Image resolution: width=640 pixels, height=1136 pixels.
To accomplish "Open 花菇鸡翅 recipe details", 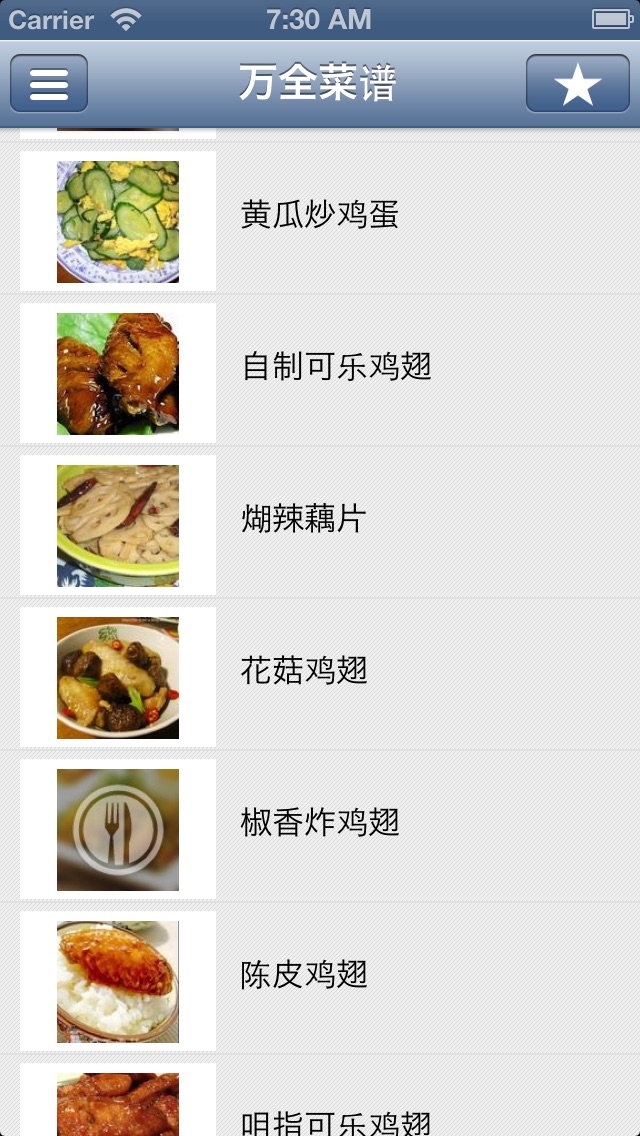I will (304, 672).
